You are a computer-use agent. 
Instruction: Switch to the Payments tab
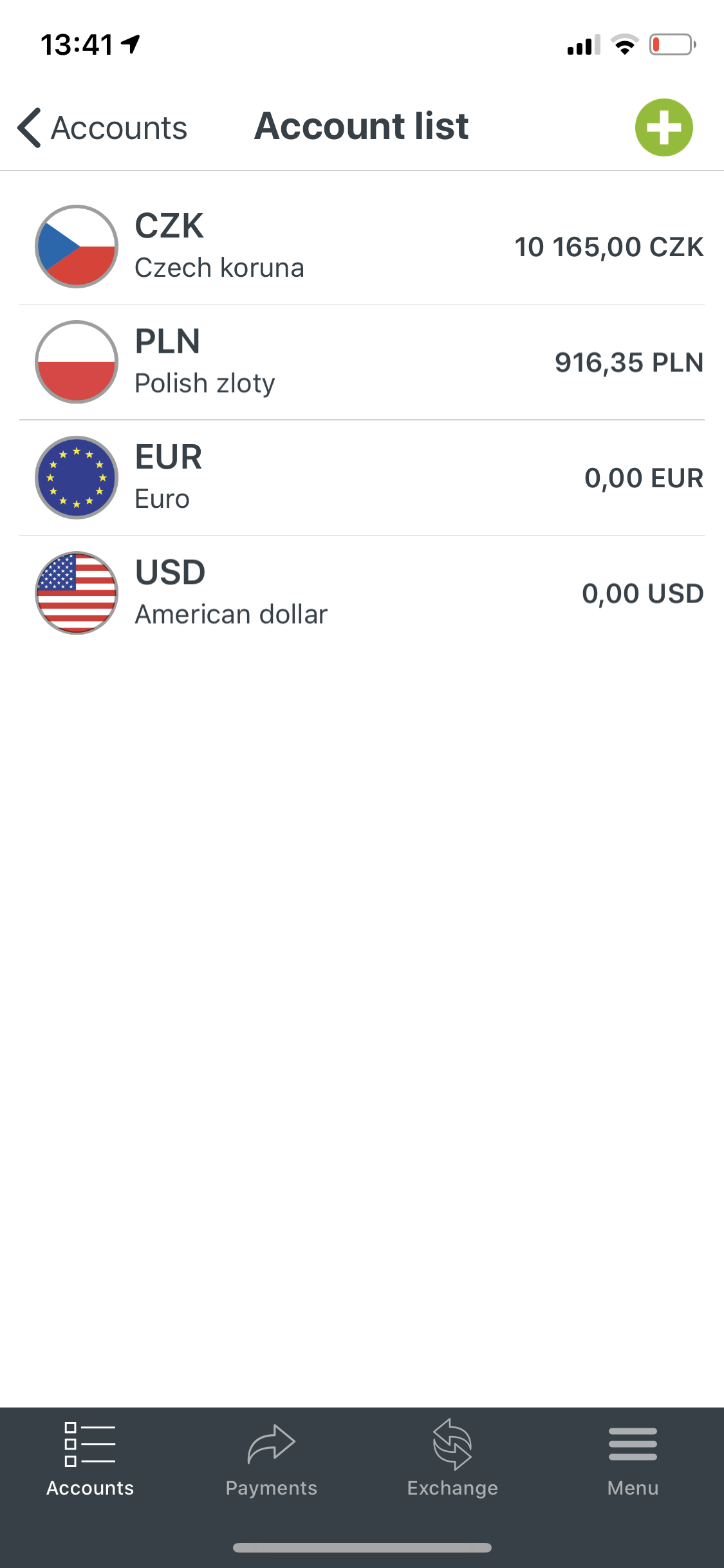[271, 1460]
